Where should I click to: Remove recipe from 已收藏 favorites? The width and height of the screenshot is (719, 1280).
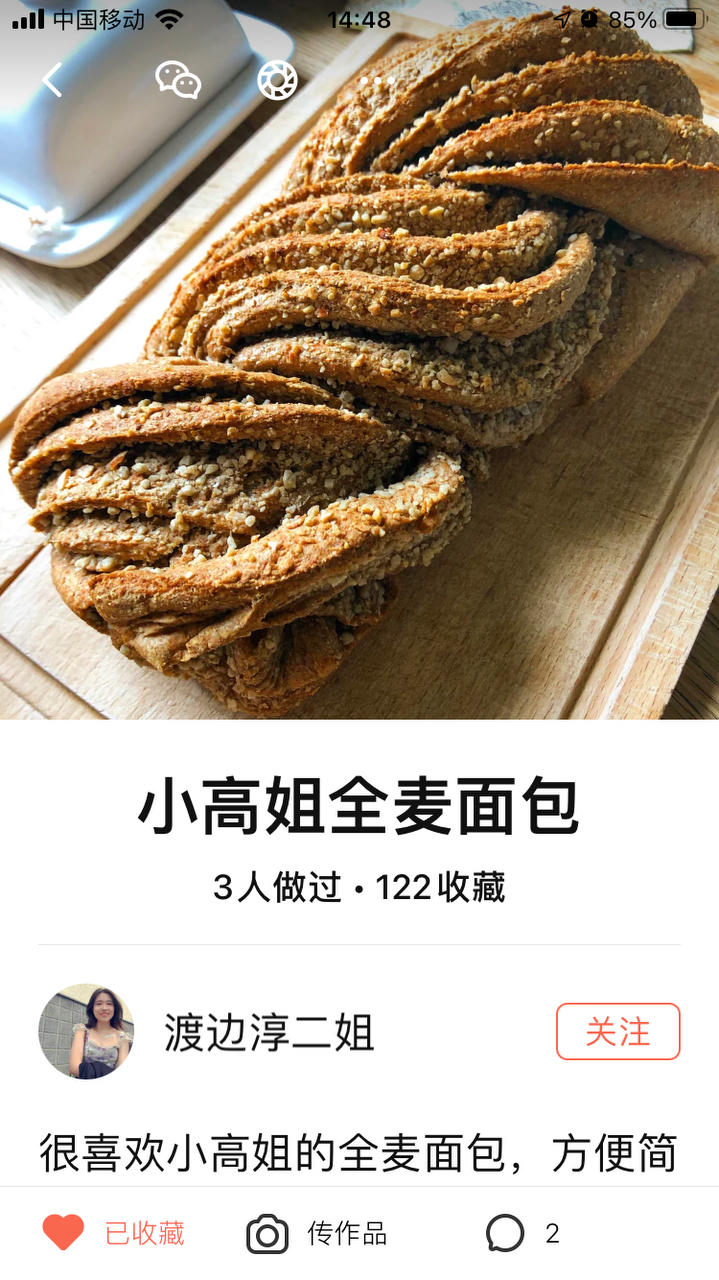coord(112,1233)
